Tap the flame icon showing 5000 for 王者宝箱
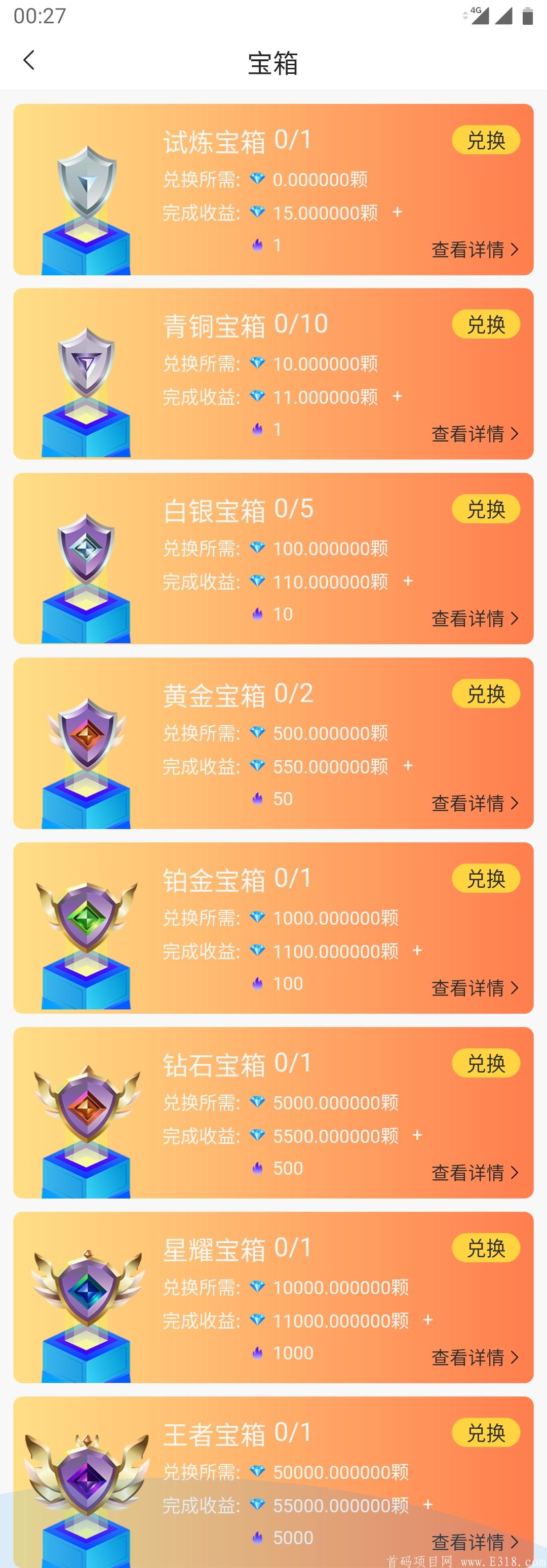The height and width of the screenshot is (1568, 547). (x=259, y=1537)
